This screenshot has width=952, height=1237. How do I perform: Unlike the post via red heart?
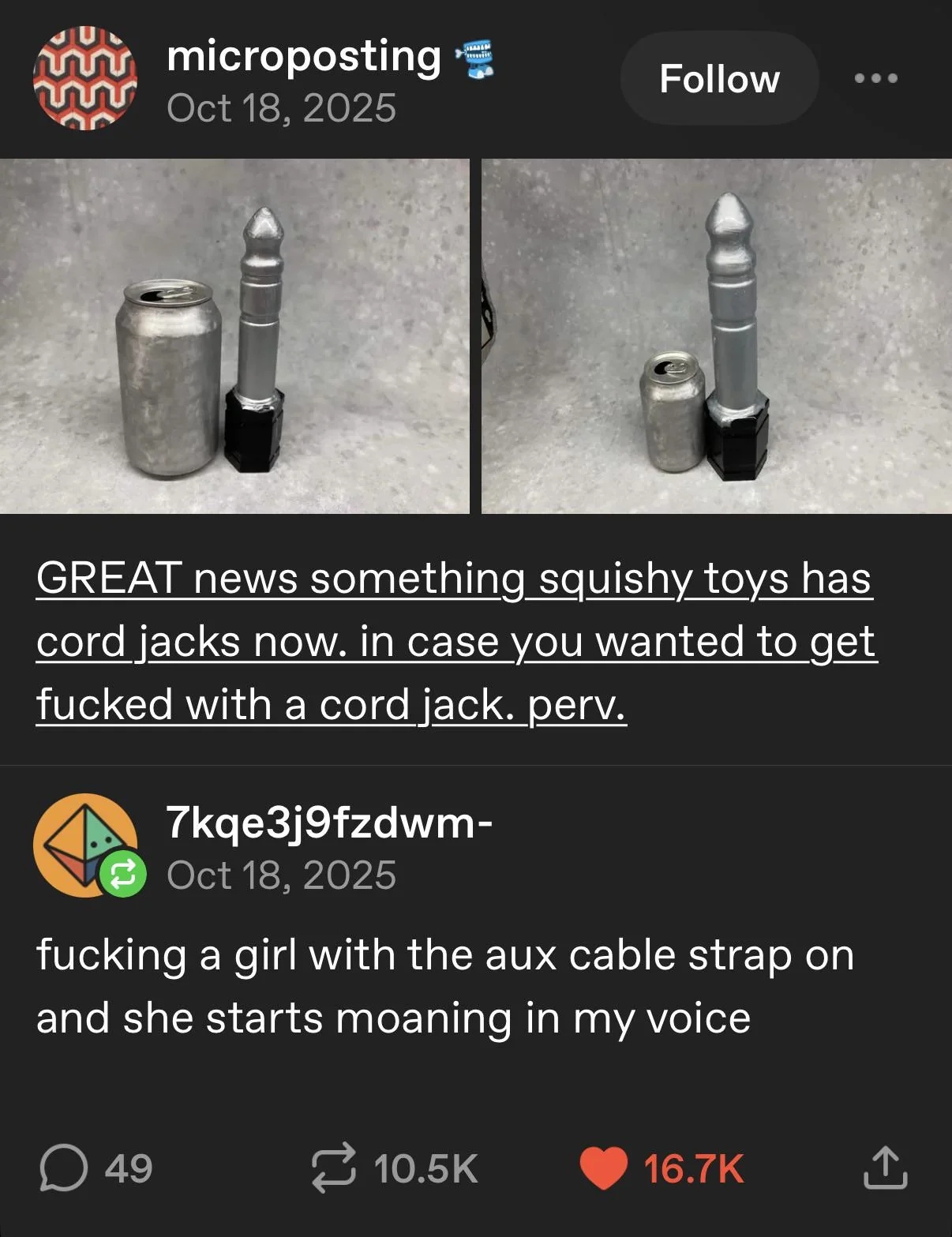point(604,1169)
